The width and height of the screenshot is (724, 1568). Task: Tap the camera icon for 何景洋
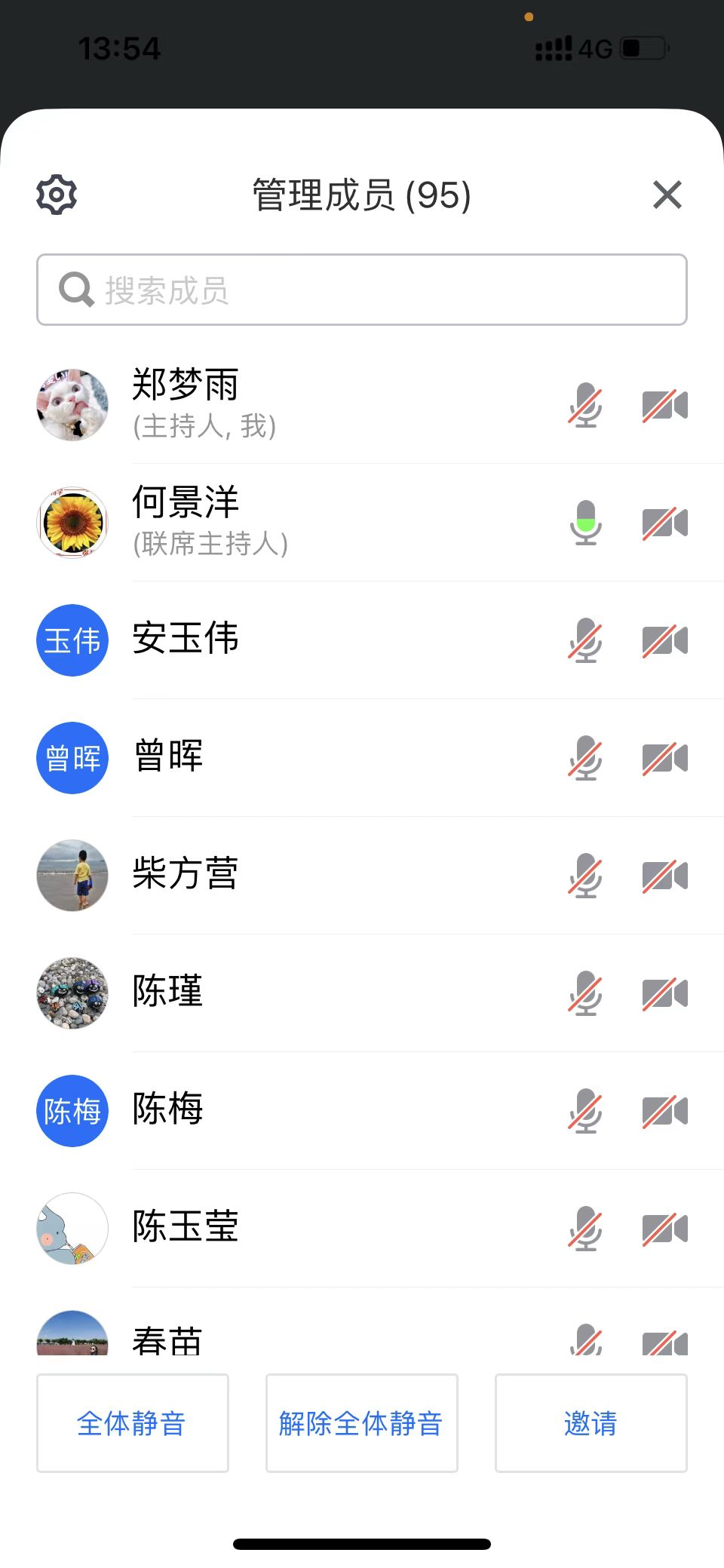664,523
